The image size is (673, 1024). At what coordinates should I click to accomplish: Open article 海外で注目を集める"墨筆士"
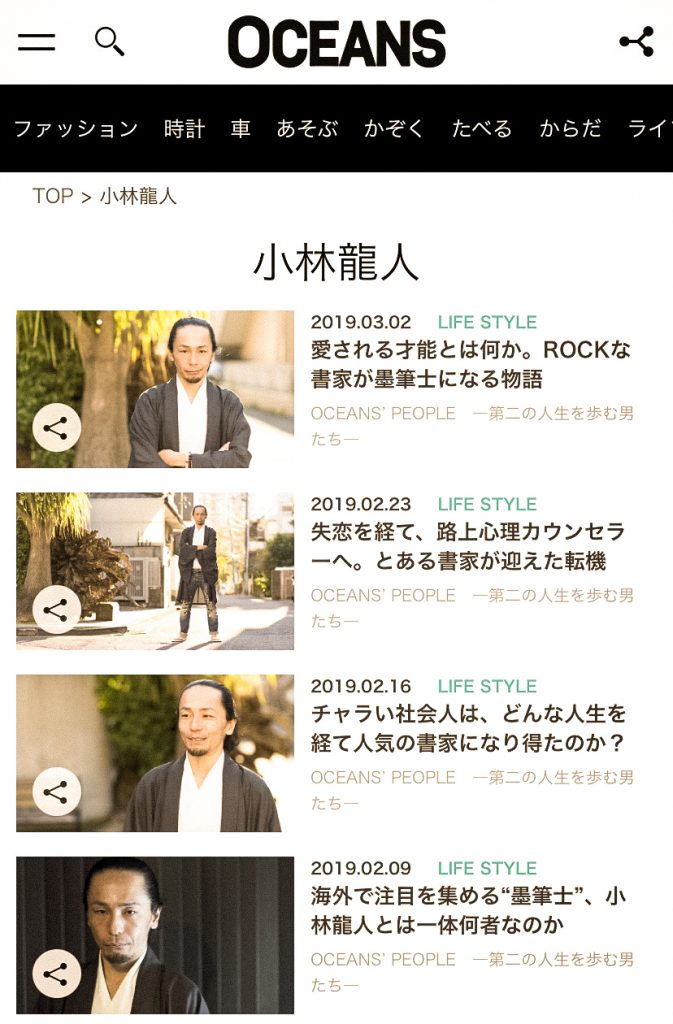click(468, 911)
